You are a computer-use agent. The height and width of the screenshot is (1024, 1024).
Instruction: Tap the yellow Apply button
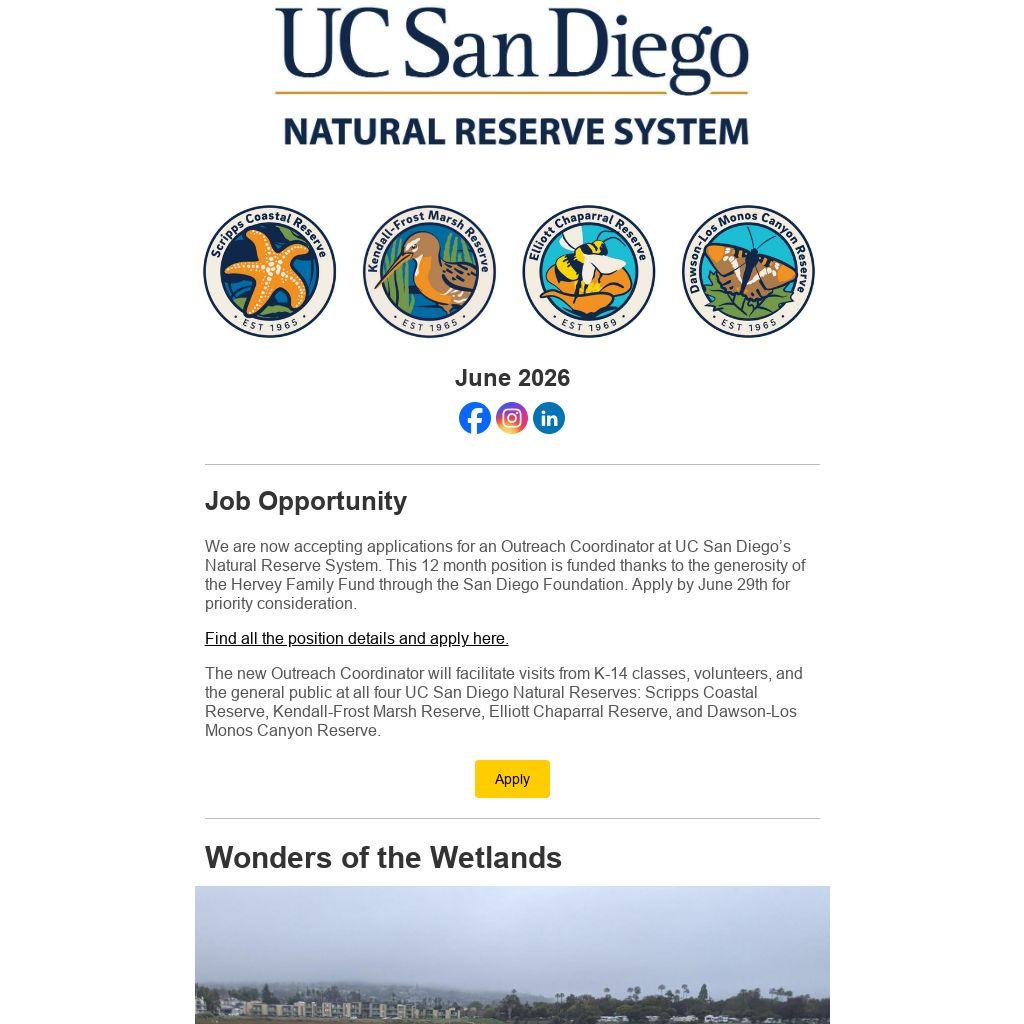click(x=512, y=778)
